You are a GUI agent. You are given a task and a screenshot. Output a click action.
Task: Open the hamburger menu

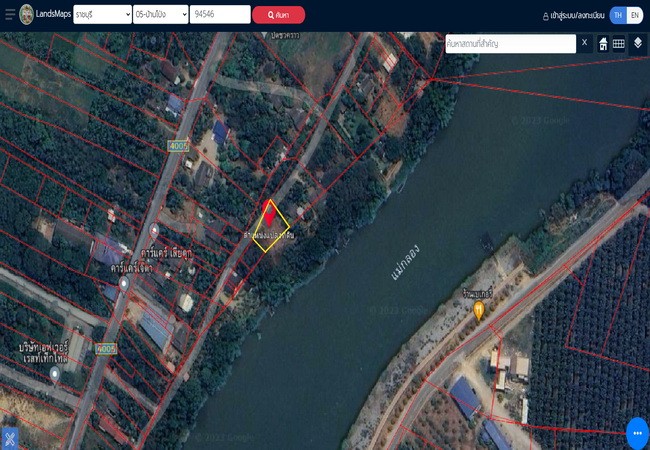pyautogui.click(x=10, y=14)
